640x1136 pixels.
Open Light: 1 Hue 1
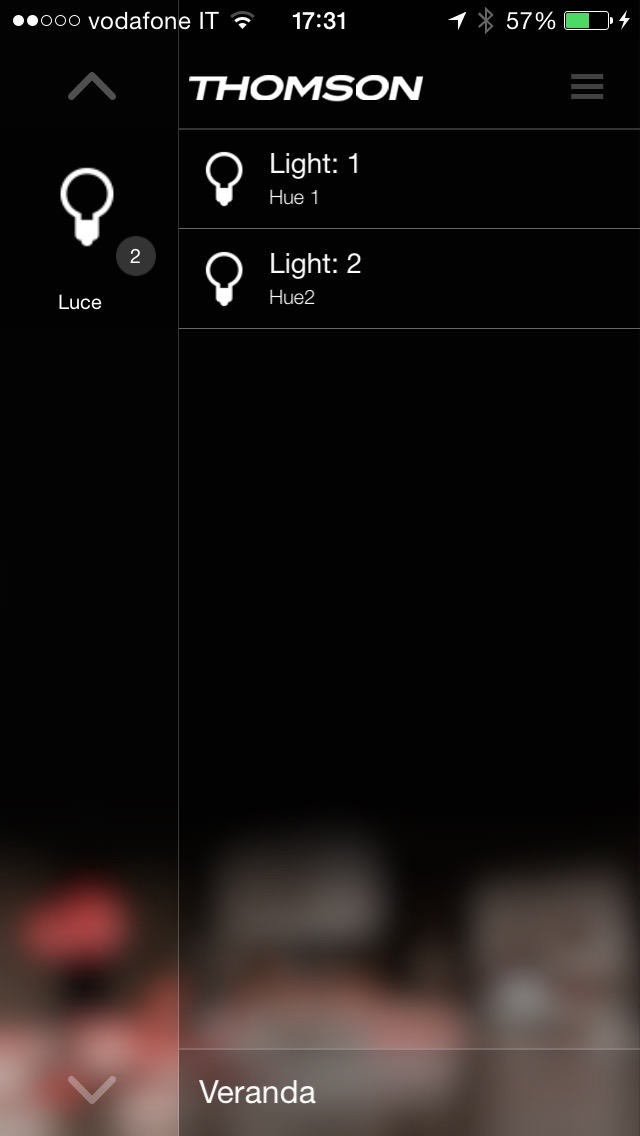pyautogui.click(x=408, y=179)
